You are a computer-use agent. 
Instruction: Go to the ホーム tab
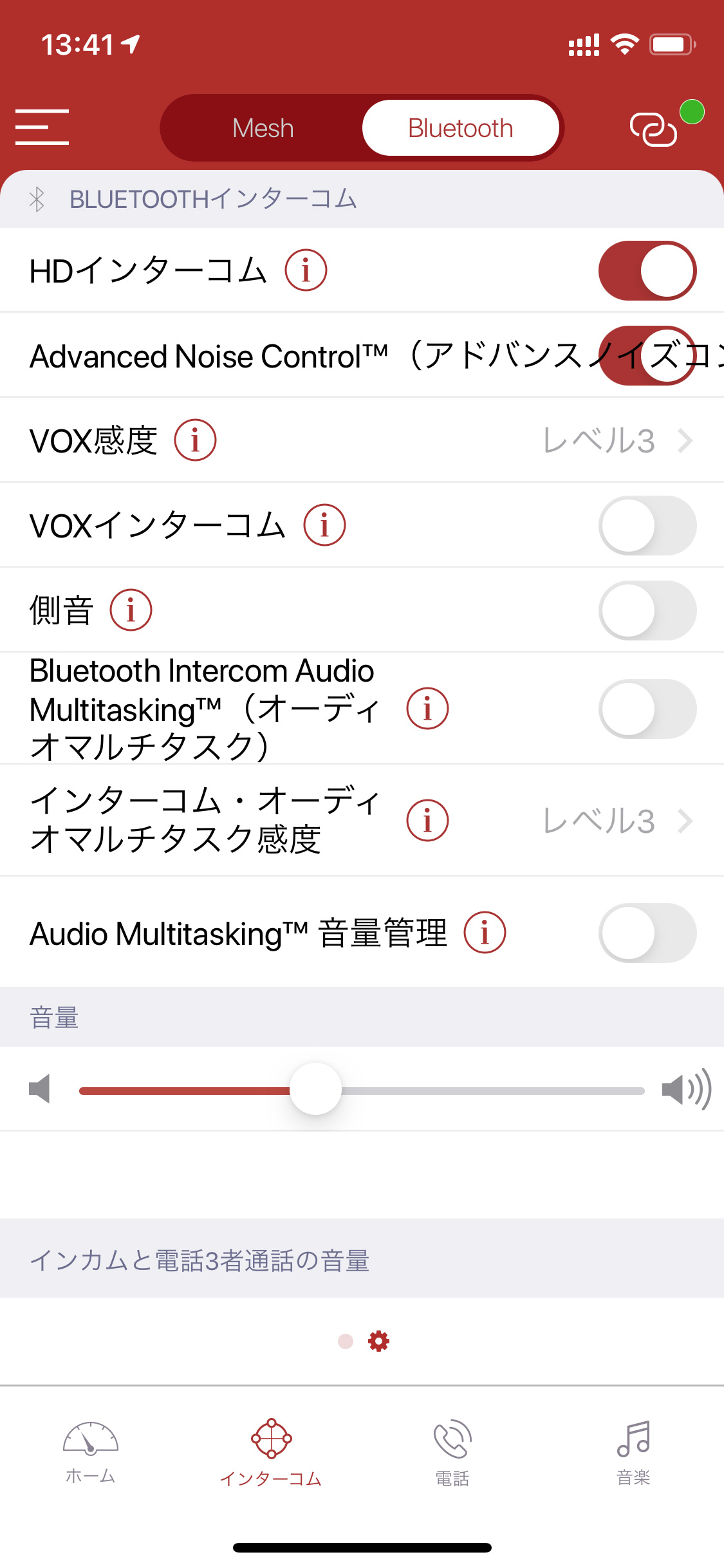(x=90, y=1453)
